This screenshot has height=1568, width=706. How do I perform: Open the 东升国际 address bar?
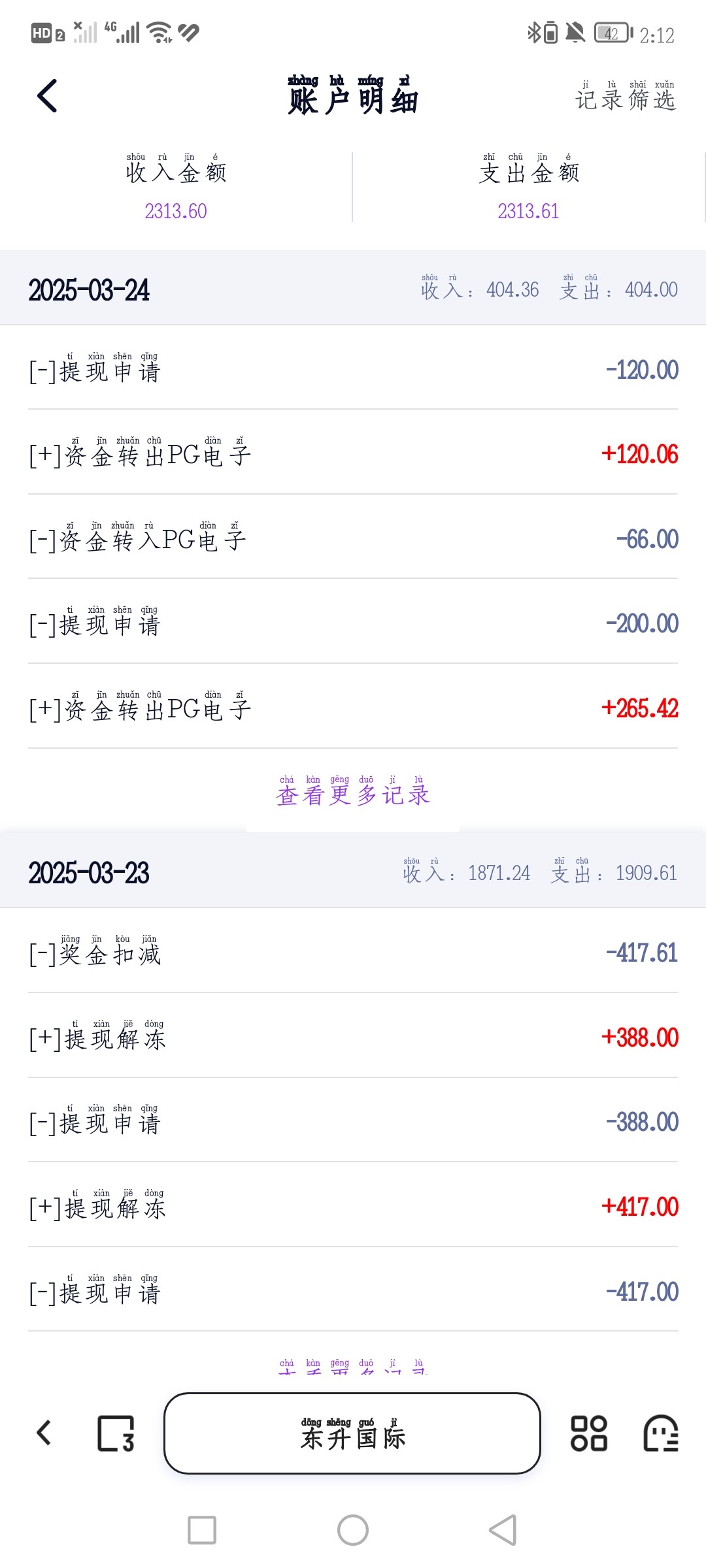coord(352,1433)
